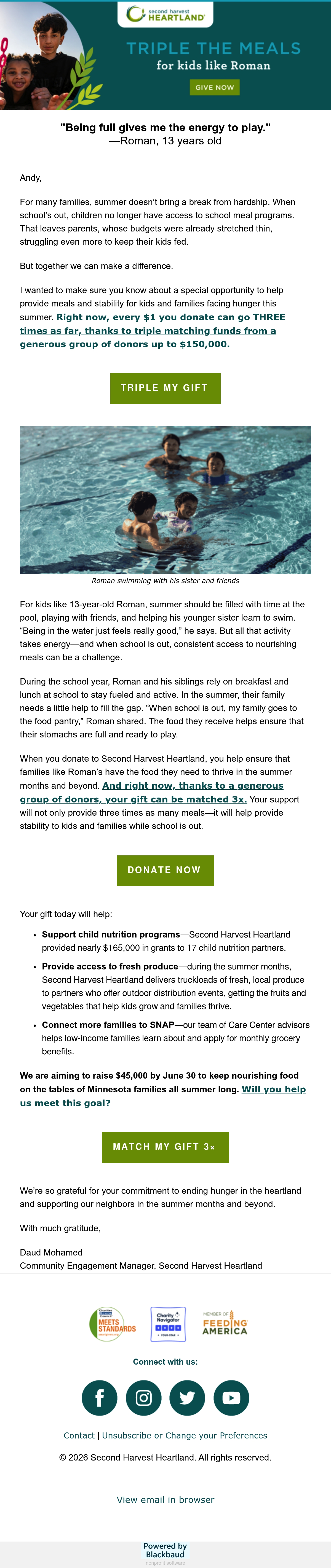Follow the 'Will you help us meet this goal?' link
Image resolution: width=331 pixels, height=1568 pixels.
coord(163,1096)
